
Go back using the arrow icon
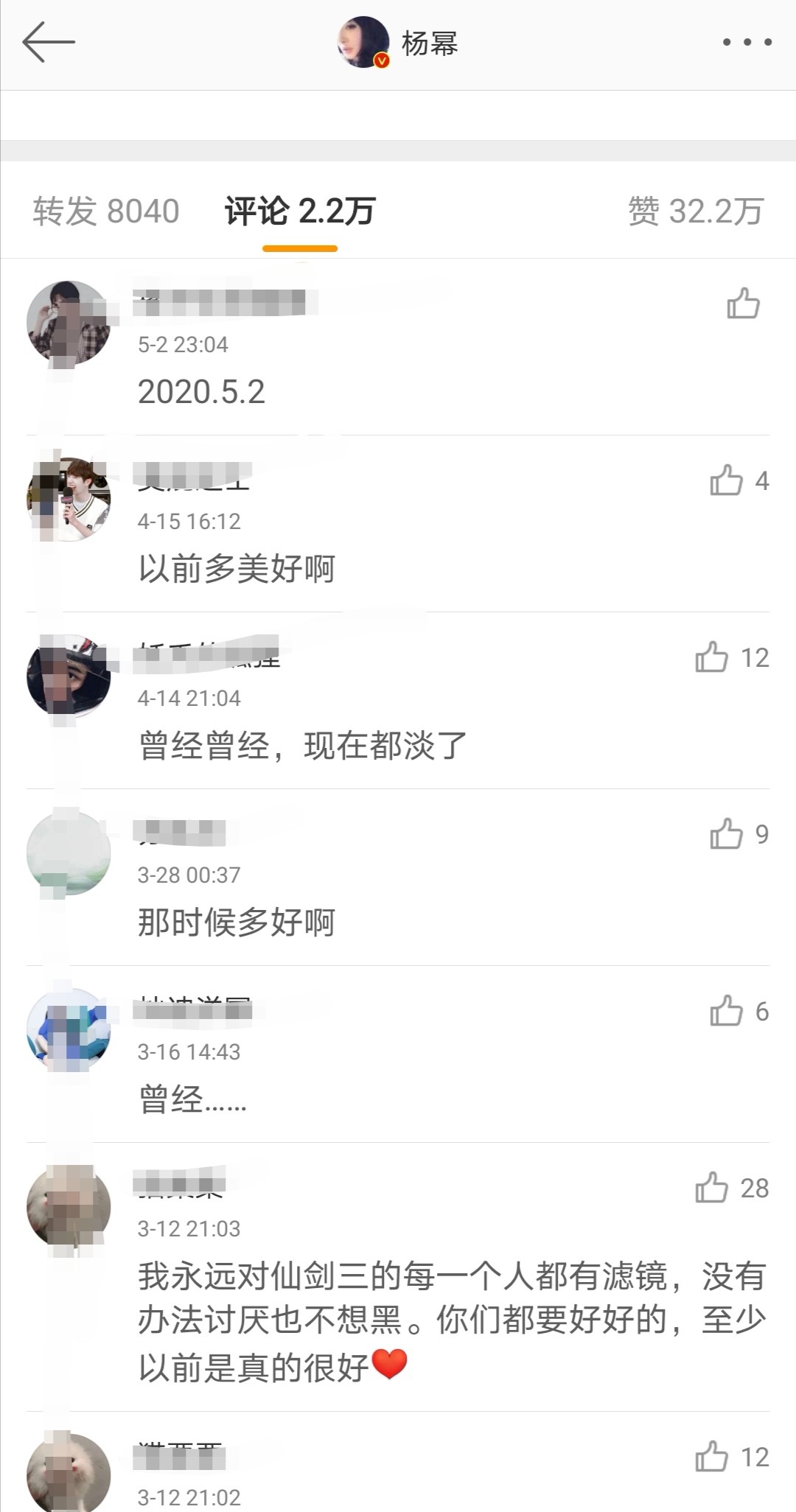coord(49,42)
